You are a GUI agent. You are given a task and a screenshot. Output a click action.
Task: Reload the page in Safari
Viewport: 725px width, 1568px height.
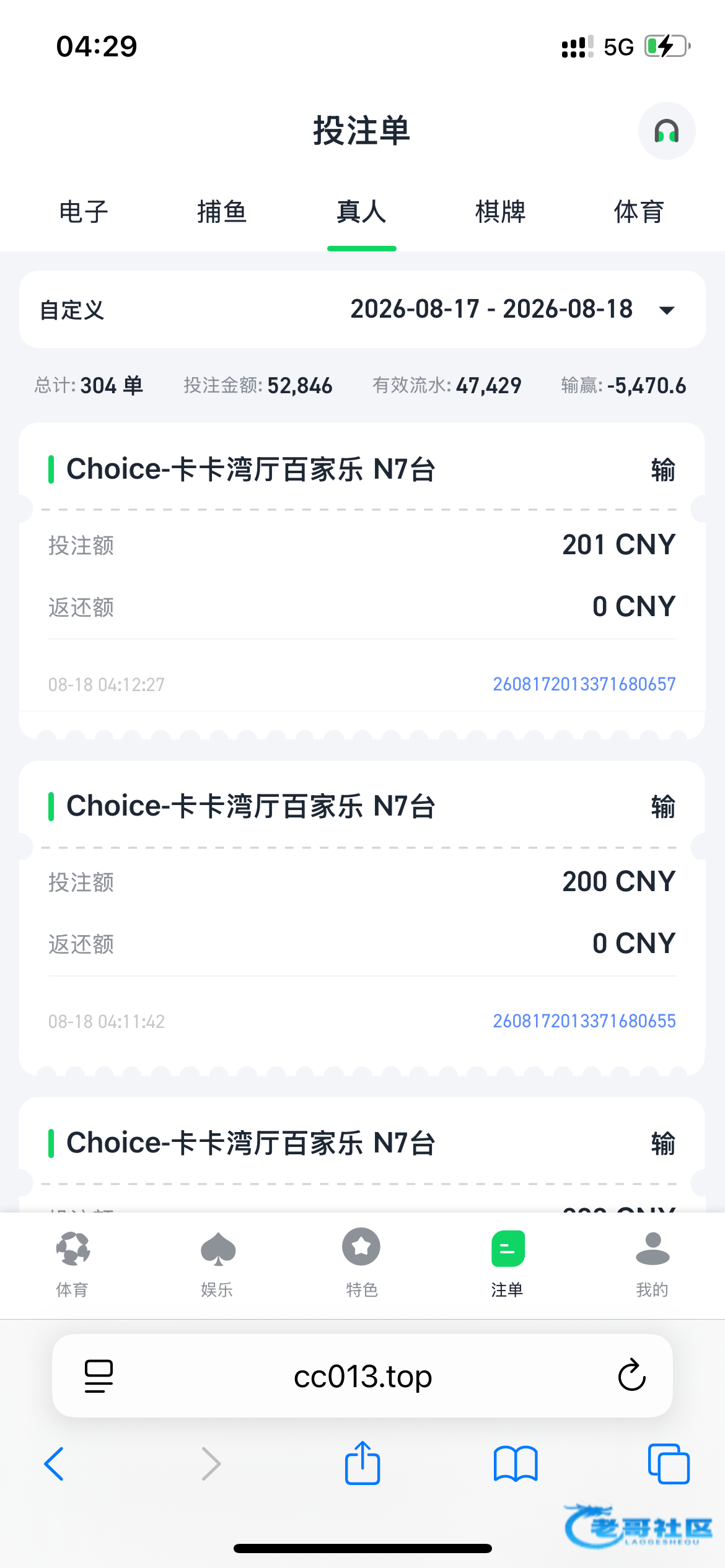[x=632, y=1375]
